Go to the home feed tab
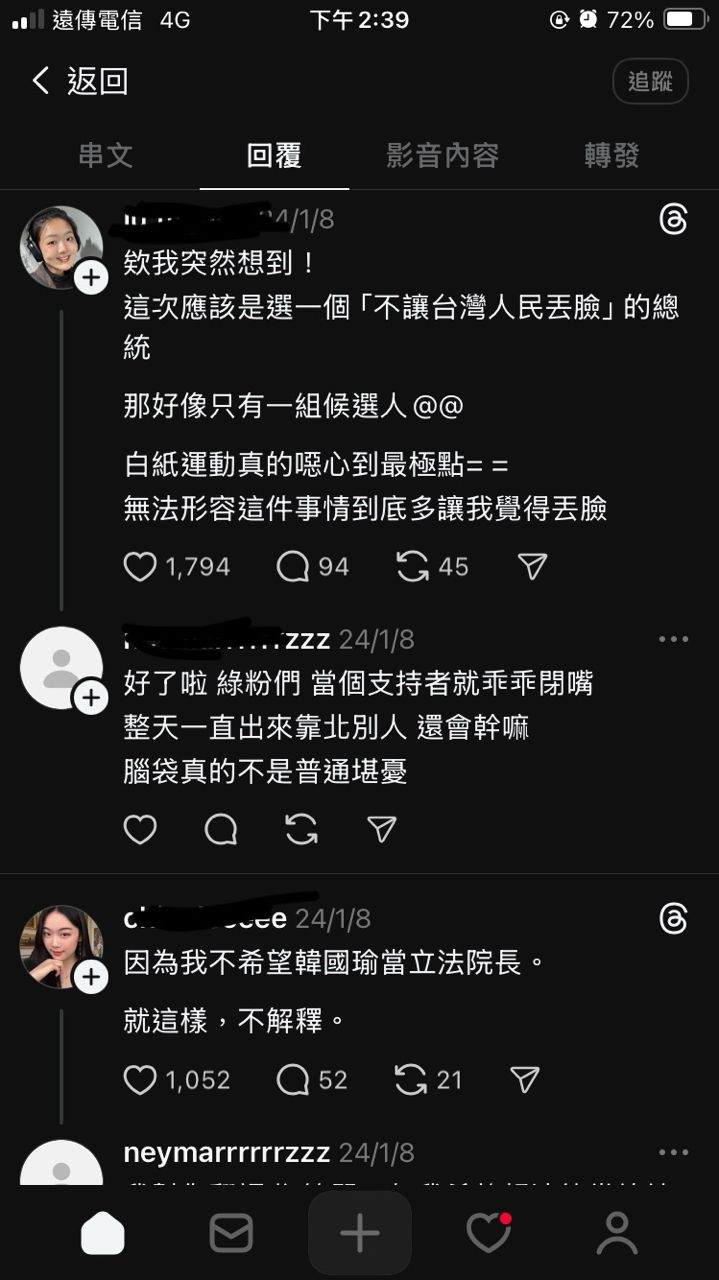 102,1233
